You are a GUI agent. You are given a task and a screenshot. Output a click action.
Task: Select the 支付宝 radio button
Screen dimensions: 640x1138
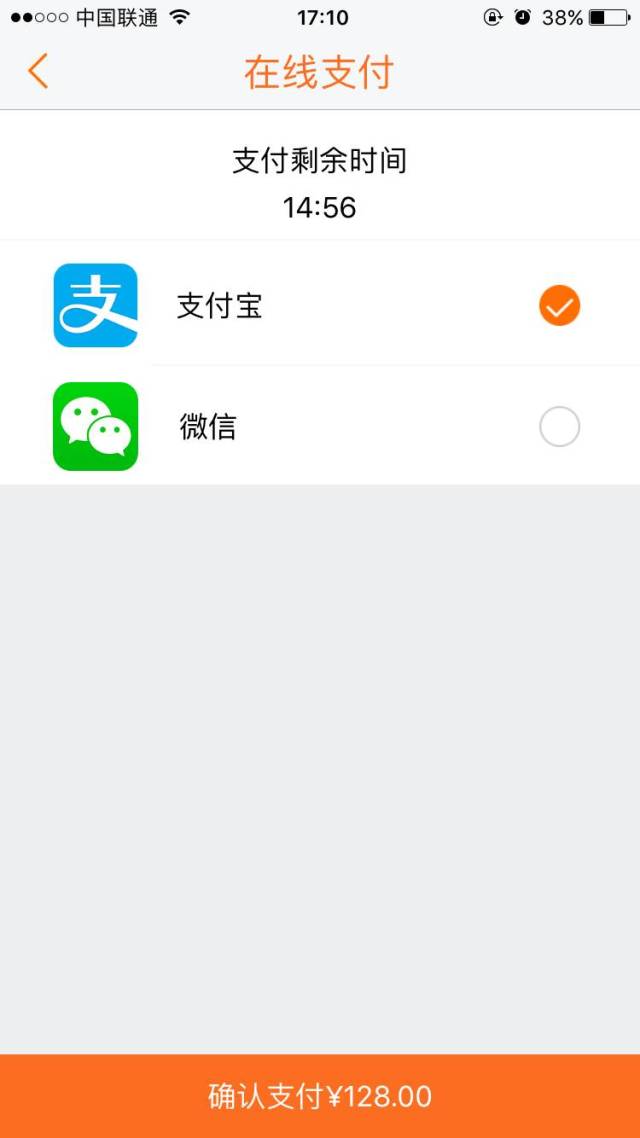559,306
